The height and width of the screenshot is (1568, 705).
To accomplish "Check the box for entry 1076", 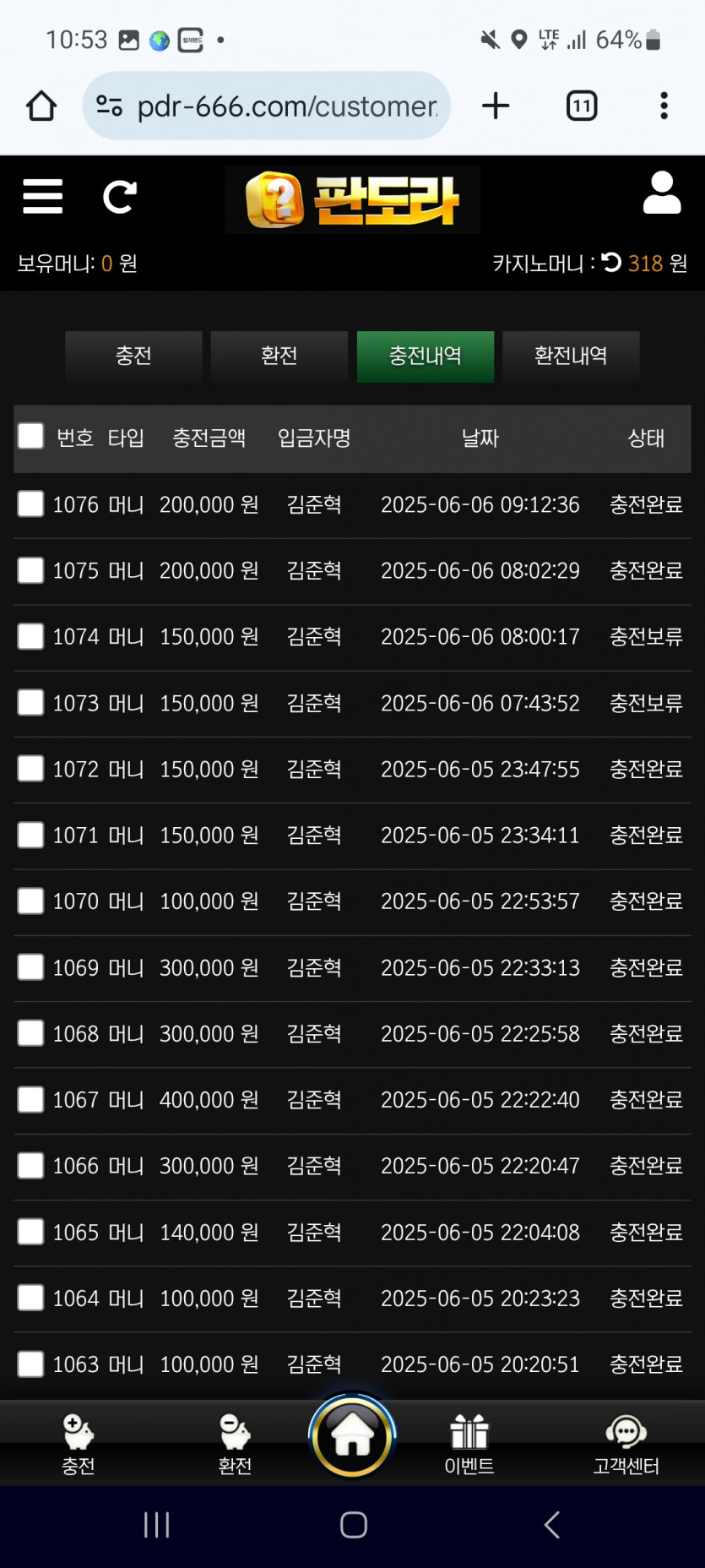I will coord(31,504).
